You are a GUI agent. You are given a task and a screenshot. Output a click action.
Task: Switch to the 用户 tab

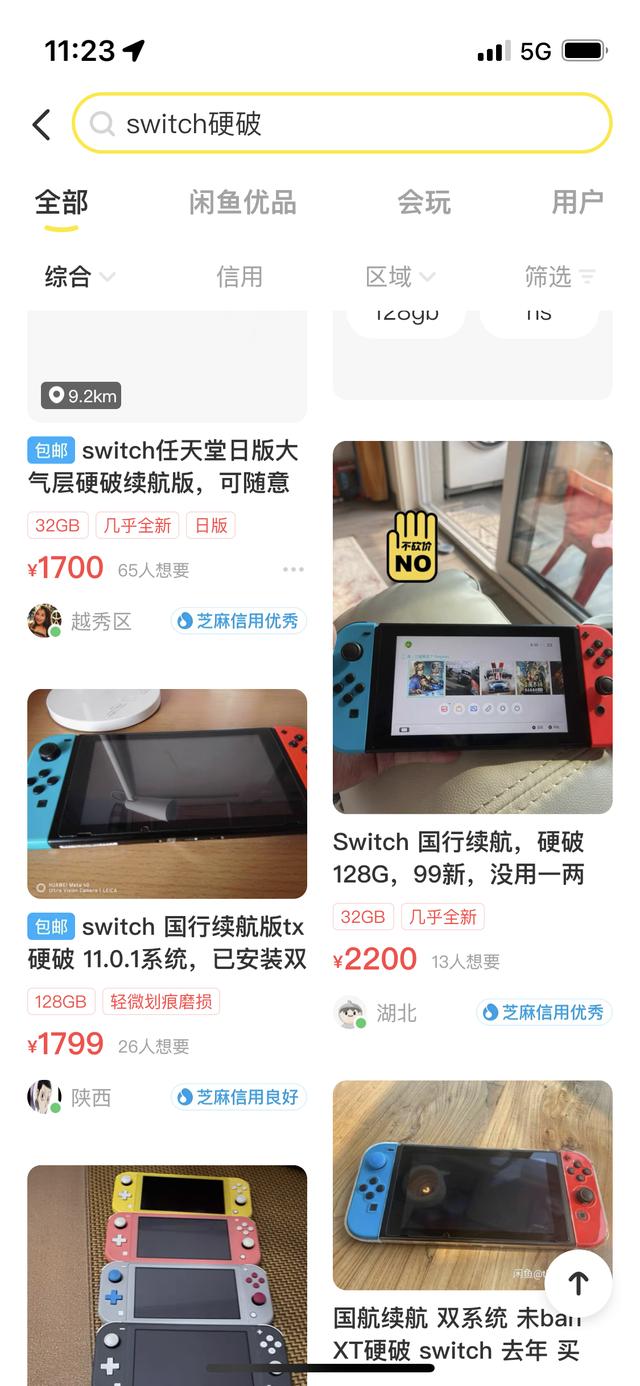click(577, 203)
